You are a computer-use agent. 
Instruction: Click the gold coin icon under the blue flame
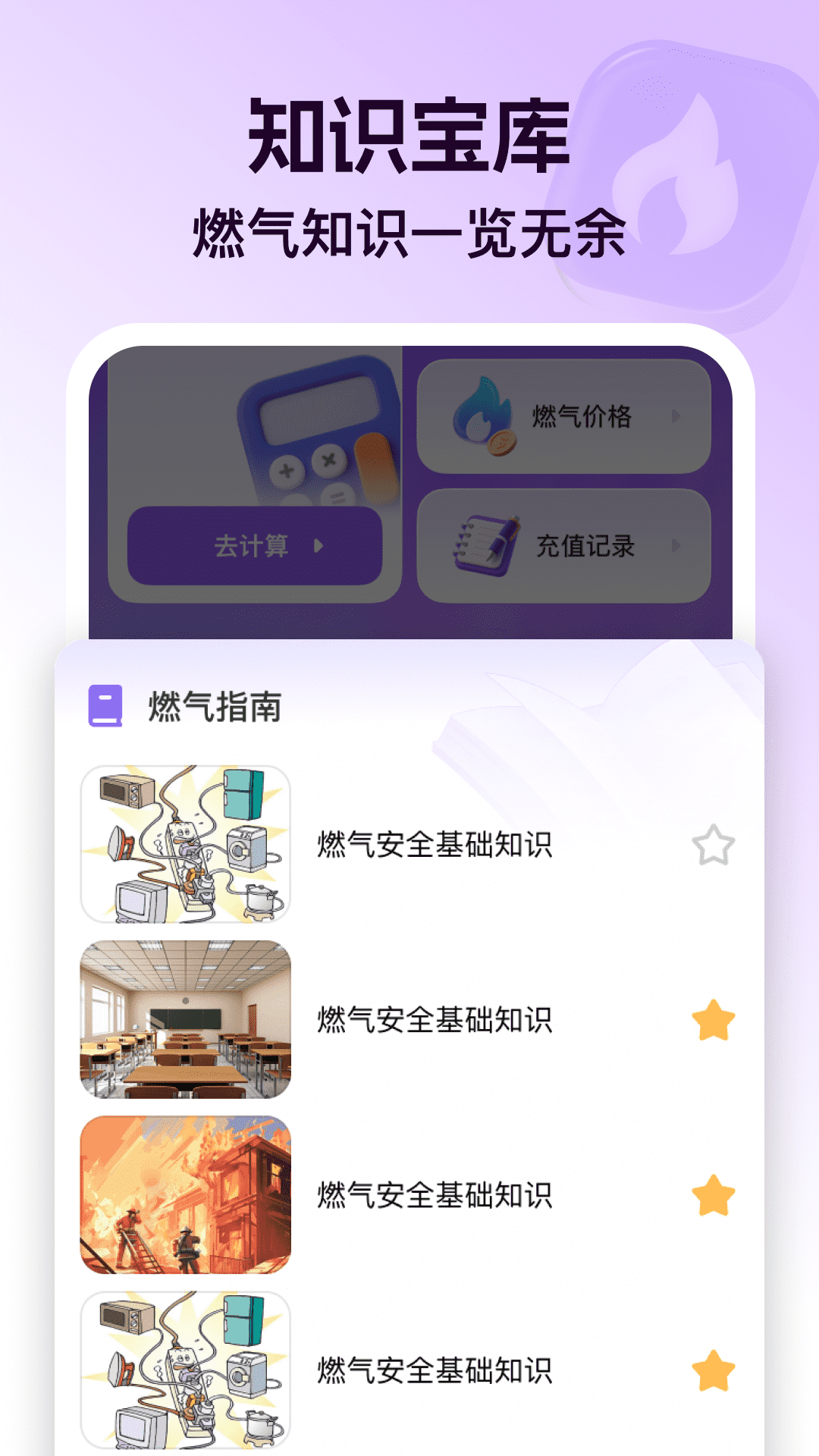pyautogui.click(x=500, y=444)
